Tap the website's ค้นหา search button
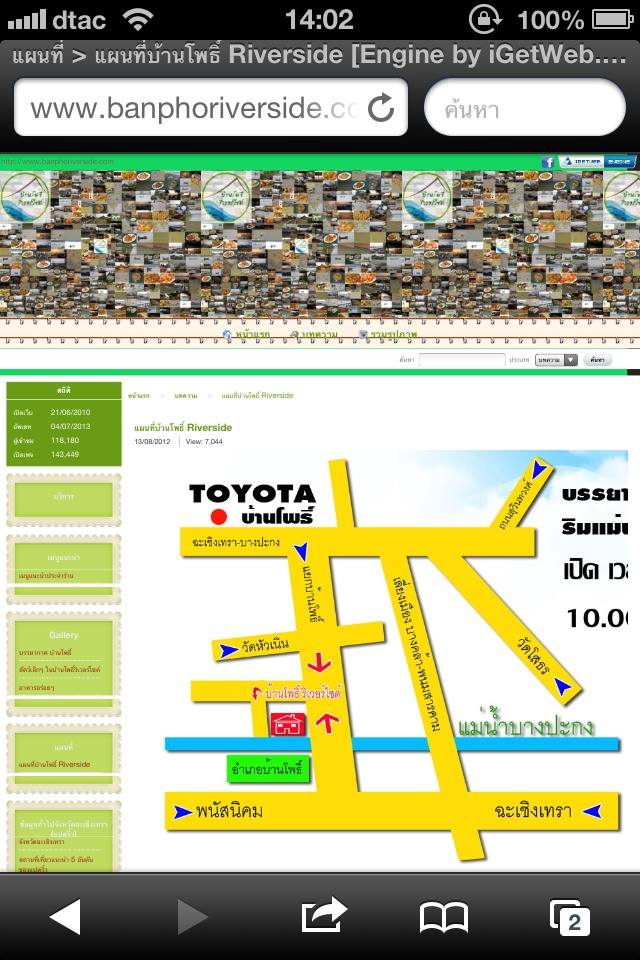Screen dimensions: 640x960 pos(599,359)
